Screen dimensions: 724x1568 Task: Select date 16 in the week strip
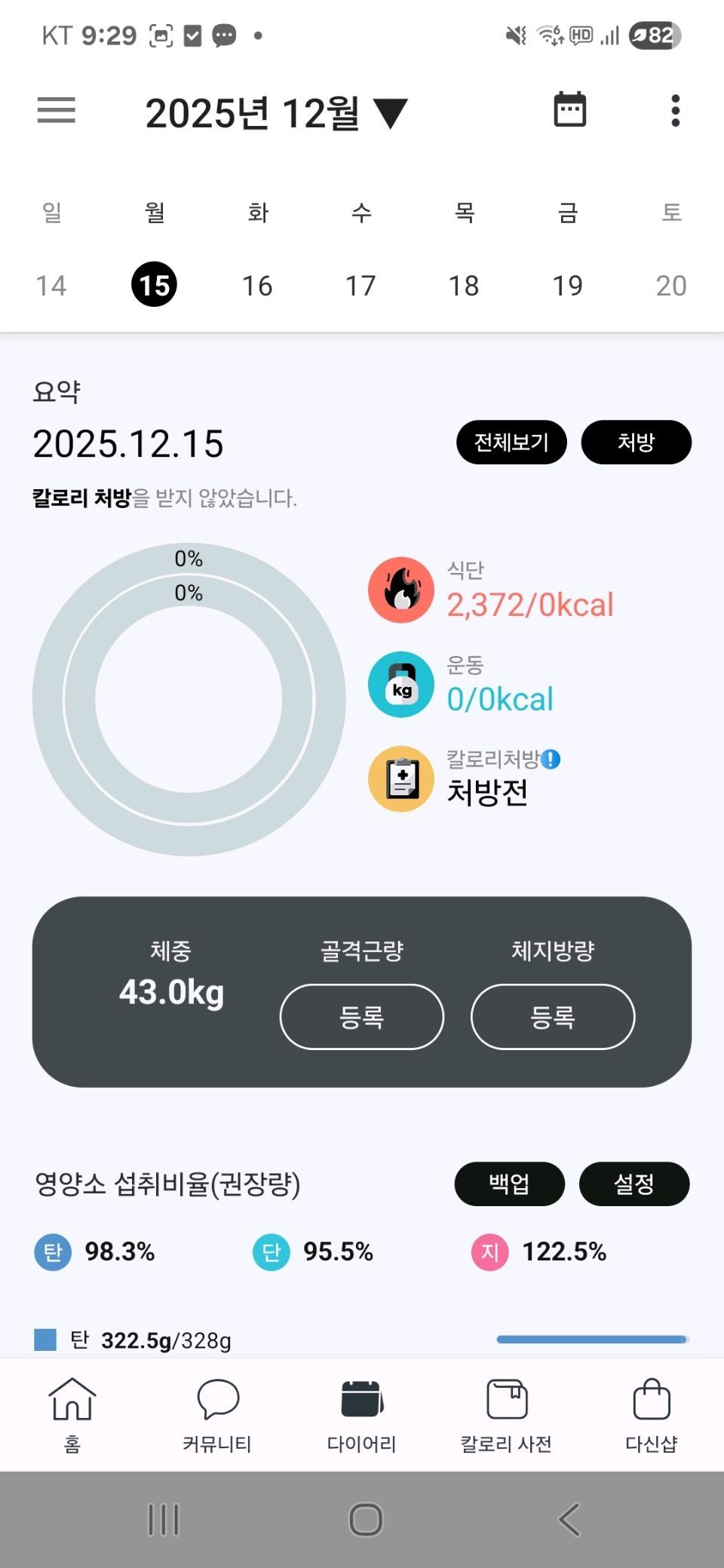(257, 286)
